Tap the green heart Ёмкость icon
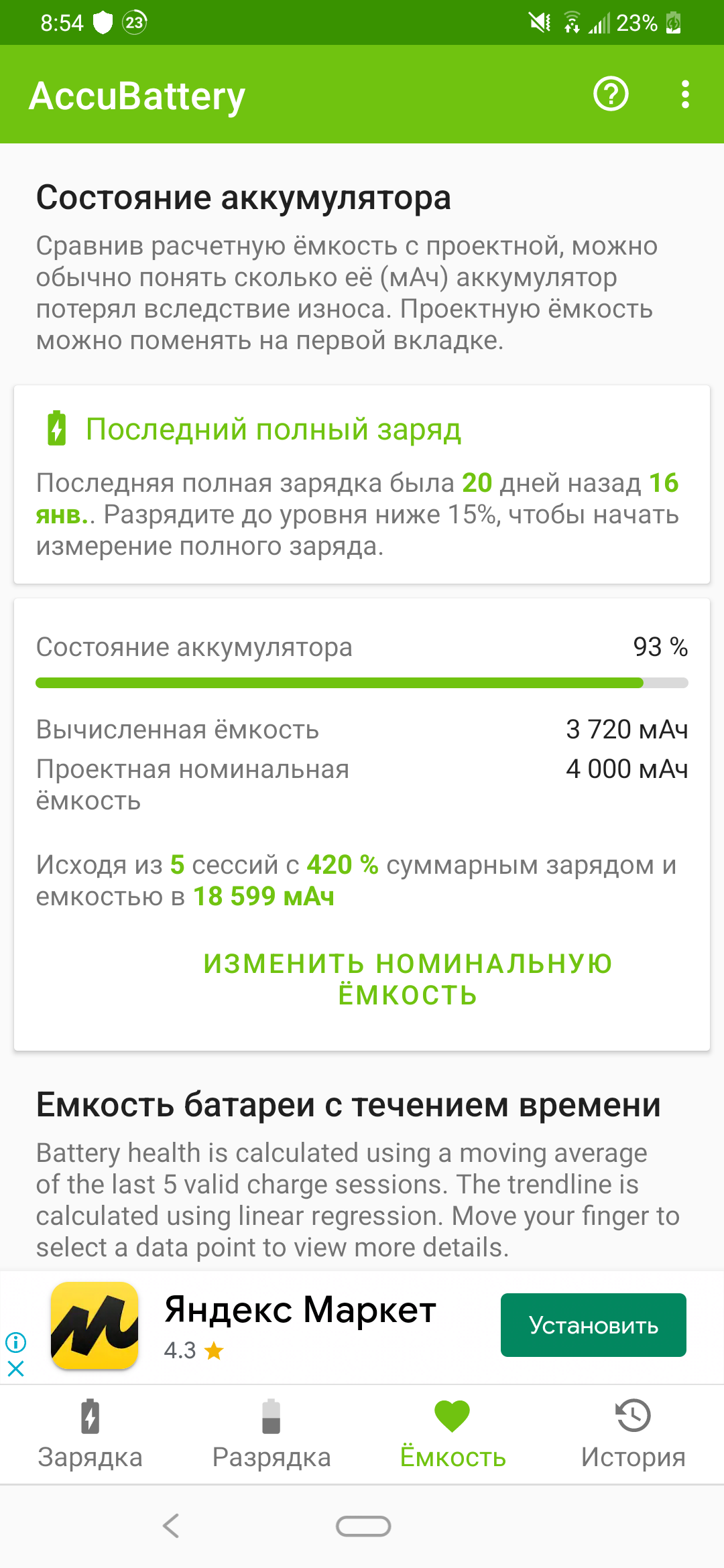This screenshot has height=1568, width=724. pyautogui.click(x=452, y=1416)
